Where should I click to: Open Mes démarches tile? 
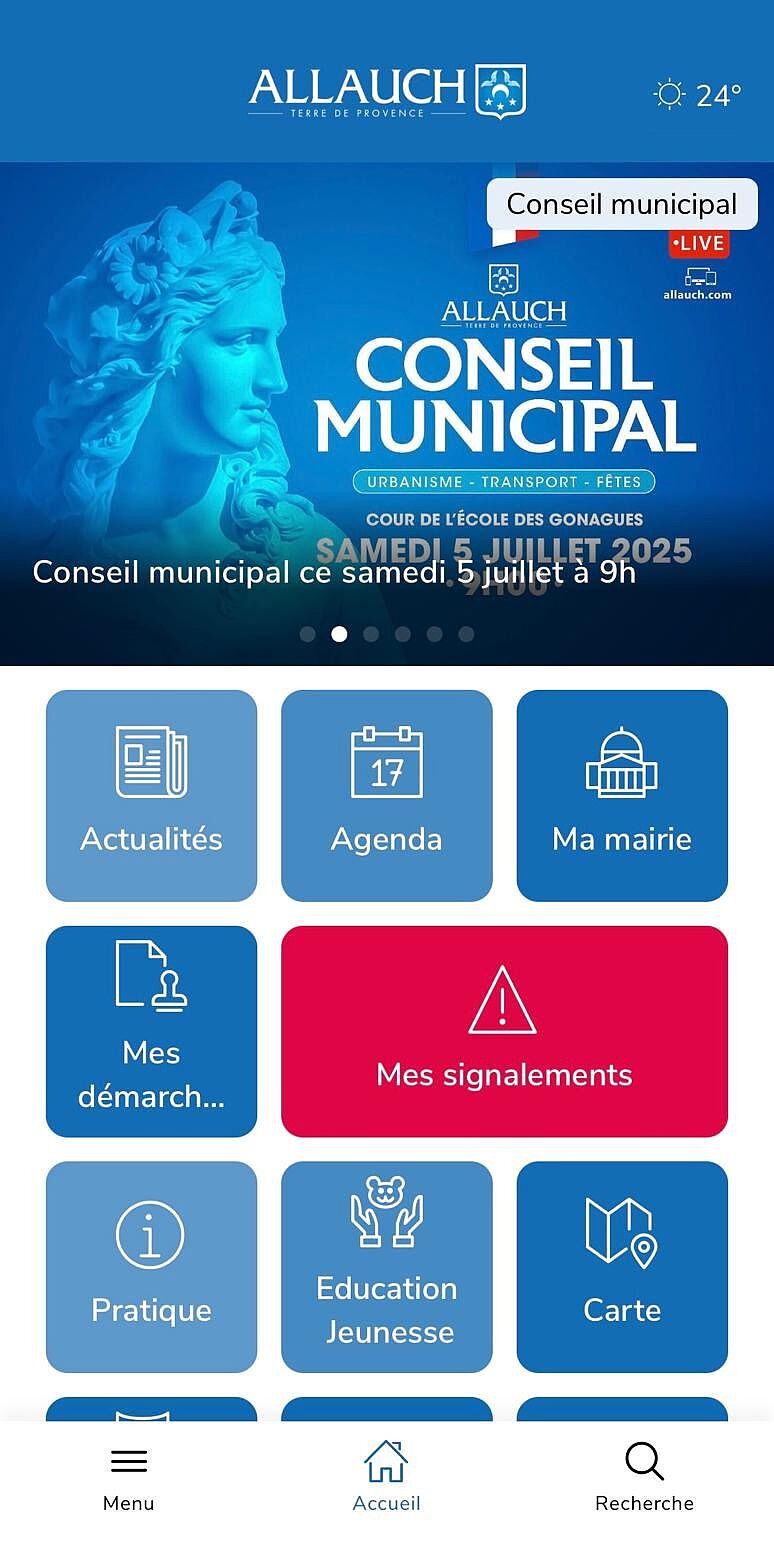151,1031
